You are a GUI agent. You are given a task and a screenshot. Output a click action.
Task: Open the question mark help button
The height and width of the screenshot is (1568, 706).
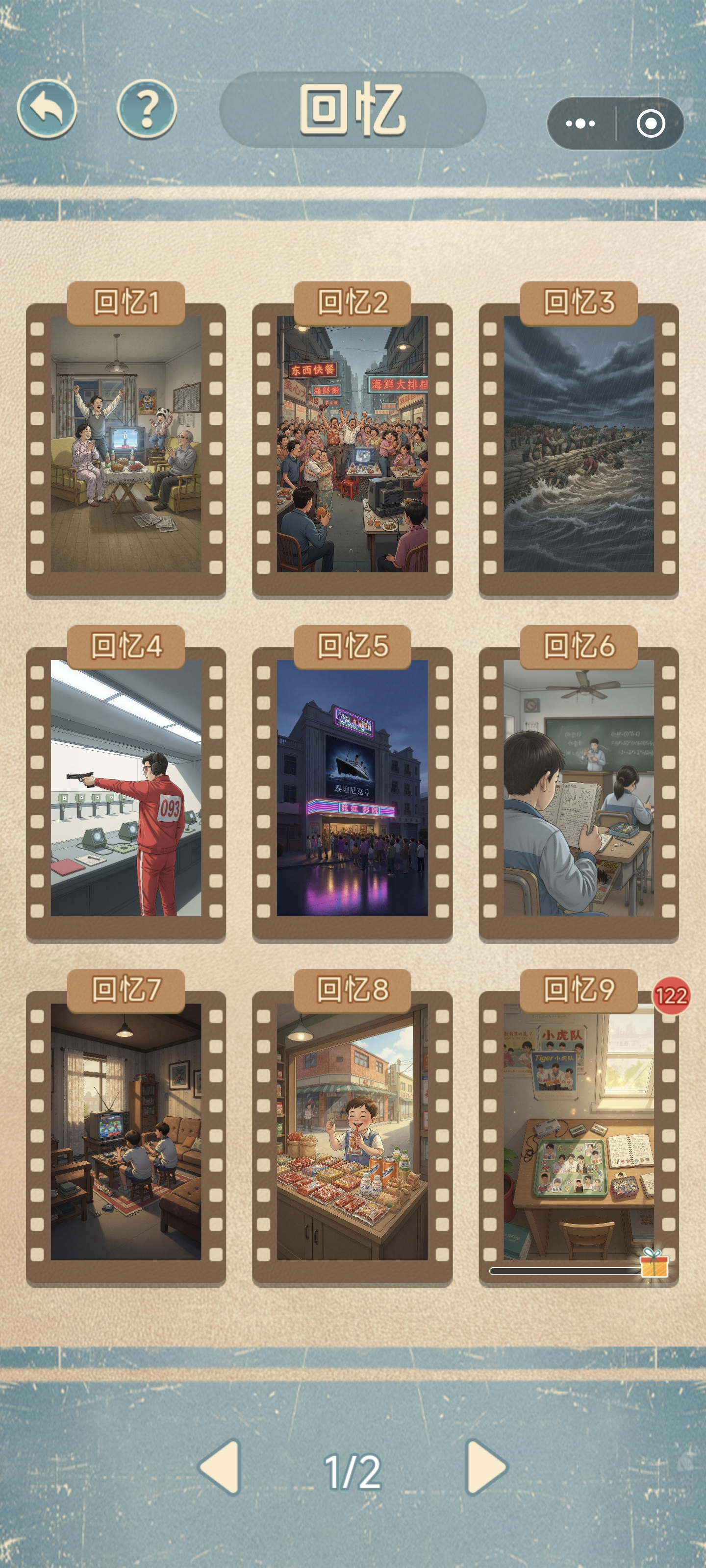(146, 109)
